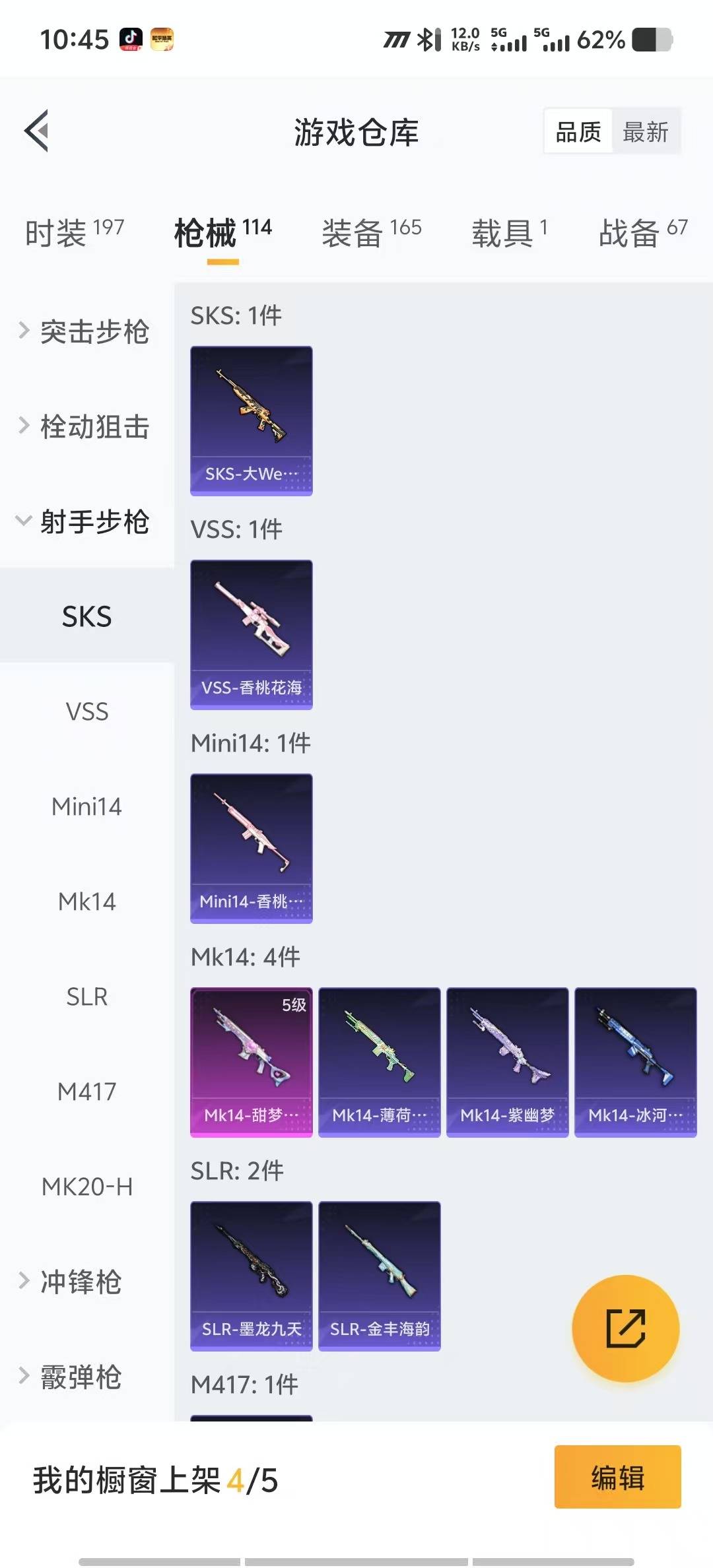The height and width of the screenshot is (1568, 713).
Task: Tap 编辑 to edit the showcase
Action: click(x=617, y=1477)
